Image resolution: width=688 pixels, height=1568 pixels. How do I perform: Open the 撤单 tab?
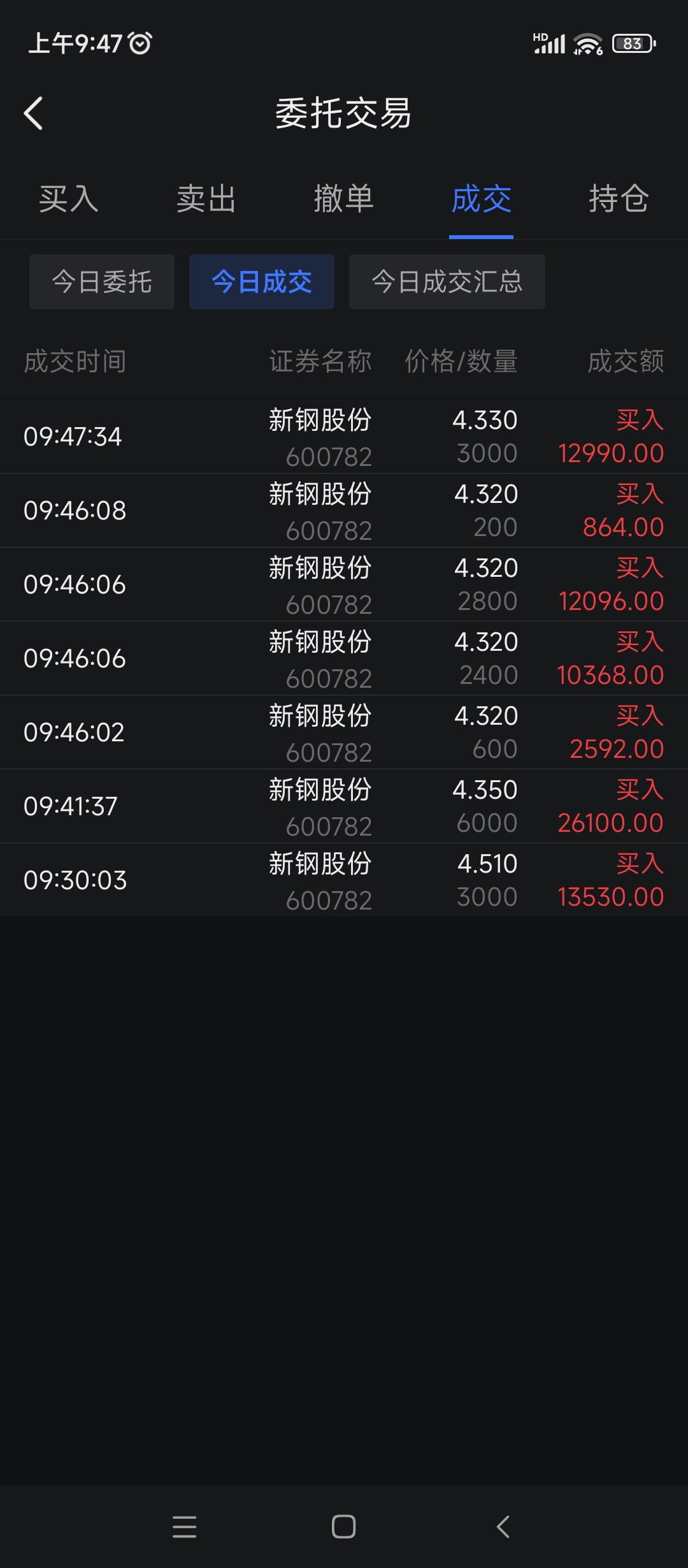[344, 199]
